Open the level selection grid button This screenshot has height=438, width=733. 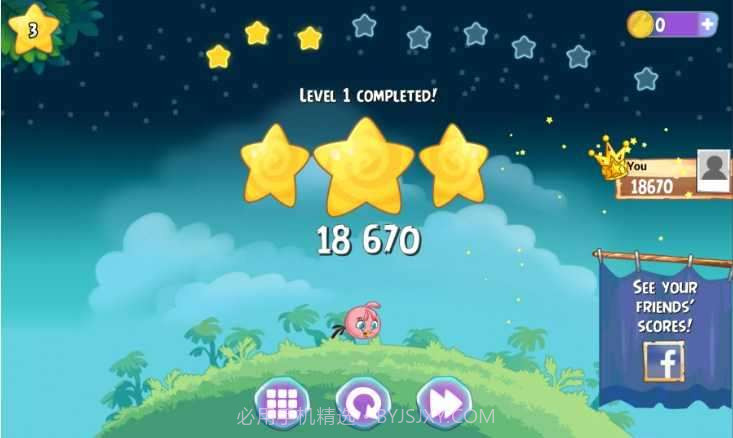pyautogui.click(x=281, y=401)
